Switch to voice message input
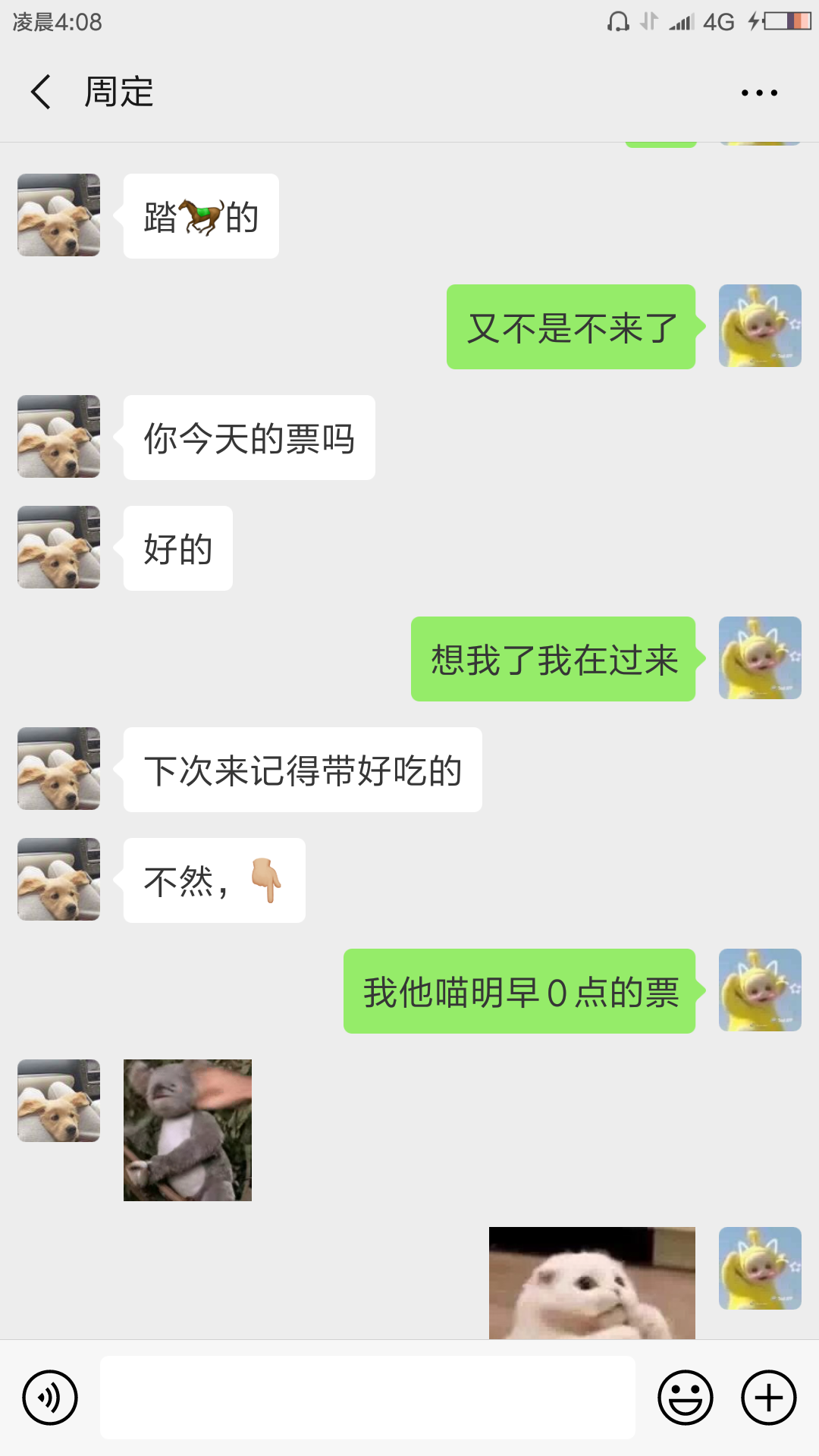819x1456 pixels. click(x=50, y=1398)
